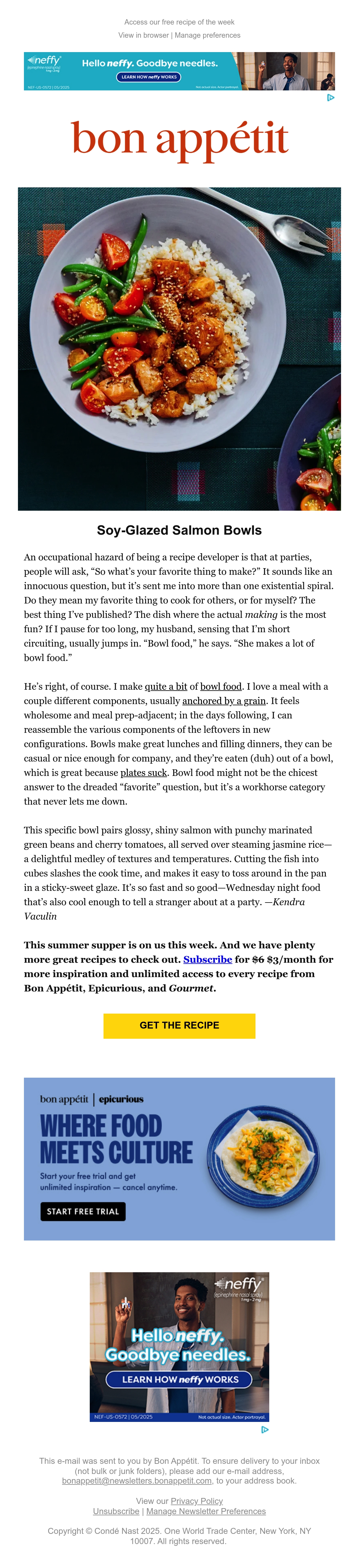This screenshot has width=359, height=1568.
Task: Open the newsletter email address link
Action: [x=137, y=1481]
